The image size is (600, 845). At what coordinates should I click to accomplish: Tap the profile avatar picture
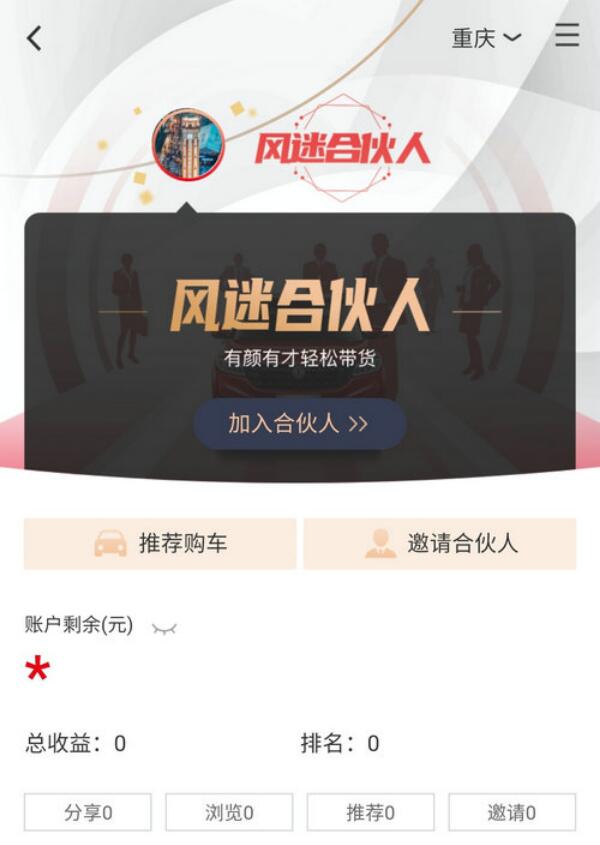coord(188,144)
